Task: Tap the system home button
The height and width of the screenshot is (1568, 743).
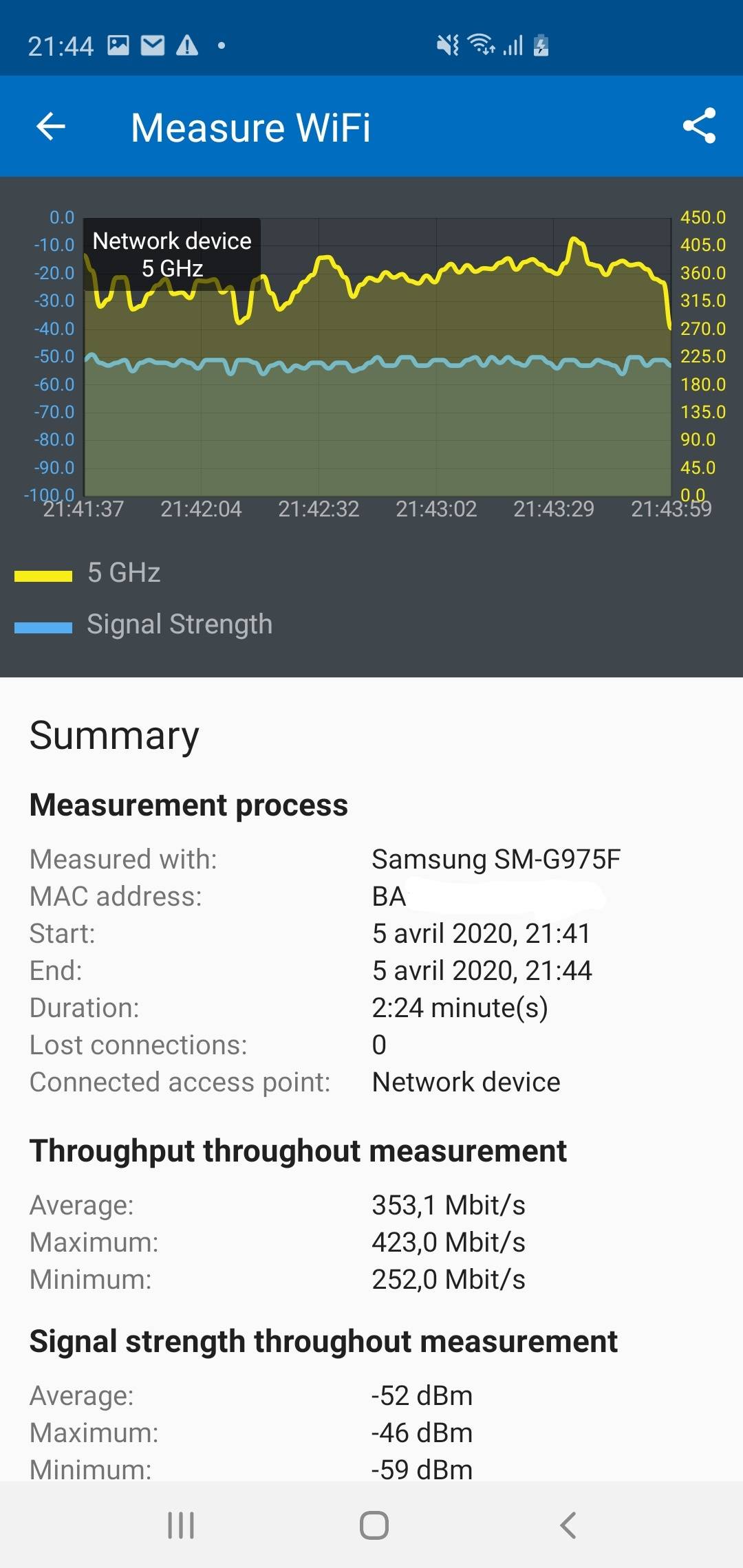Action: click(x=374, y=1525)
